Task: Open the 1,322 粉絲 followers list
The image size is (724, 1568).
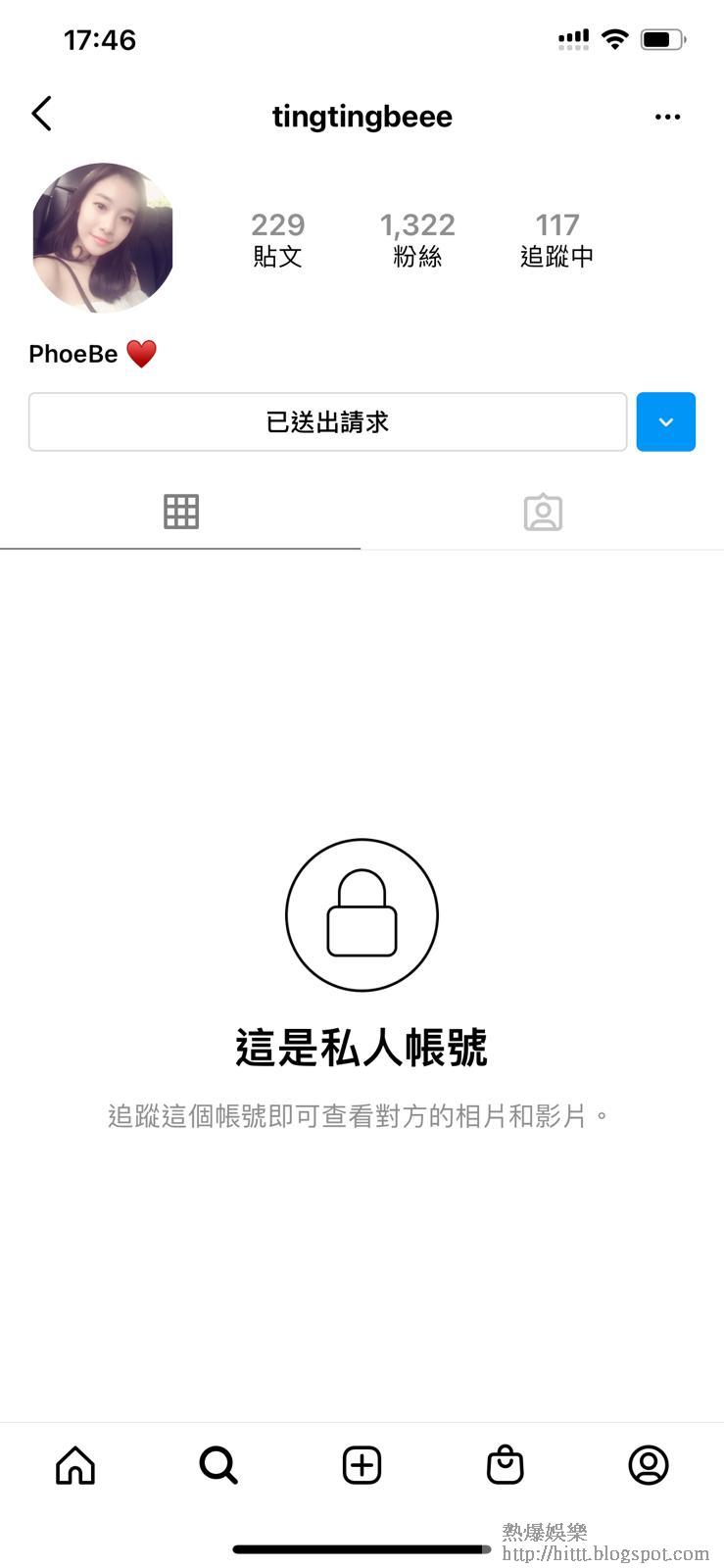Action: (x=417, y=239)
